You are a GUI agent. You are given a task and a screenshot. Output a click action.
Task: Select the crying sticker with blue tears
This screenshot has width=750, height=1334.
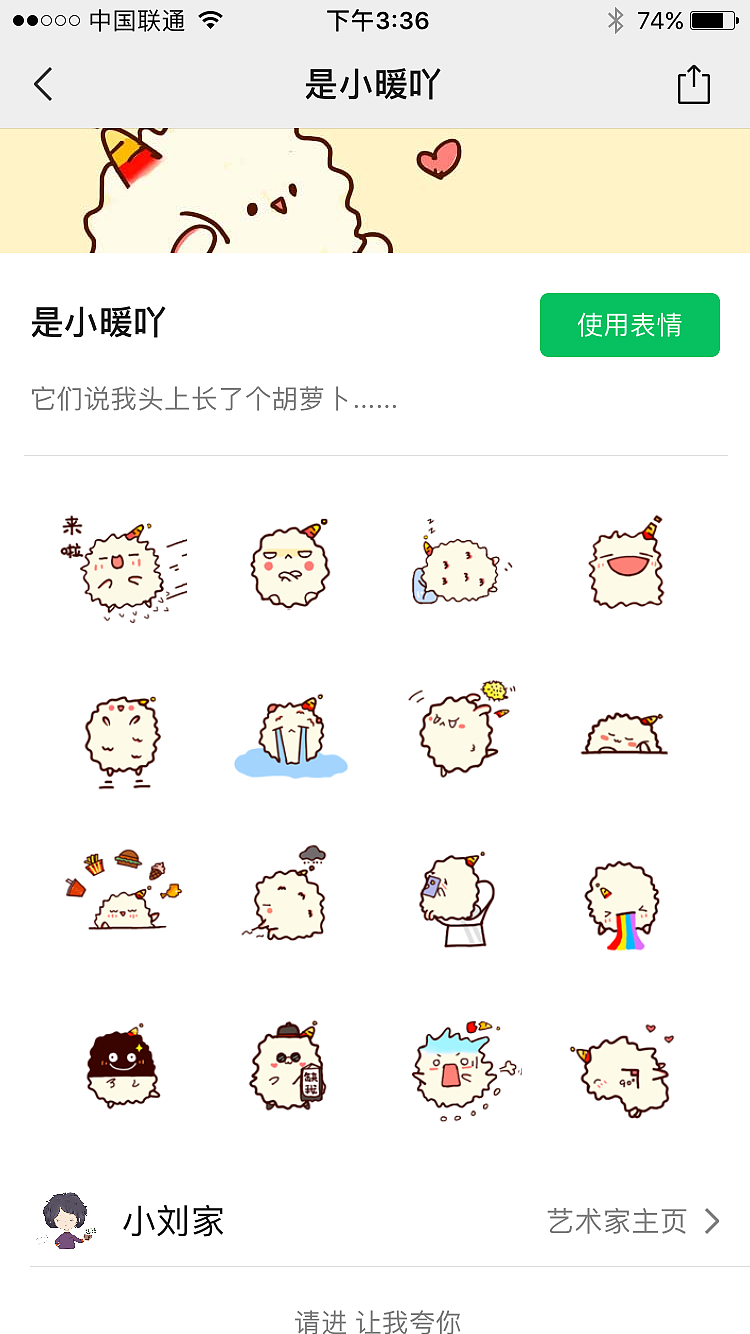click(290, 730)
